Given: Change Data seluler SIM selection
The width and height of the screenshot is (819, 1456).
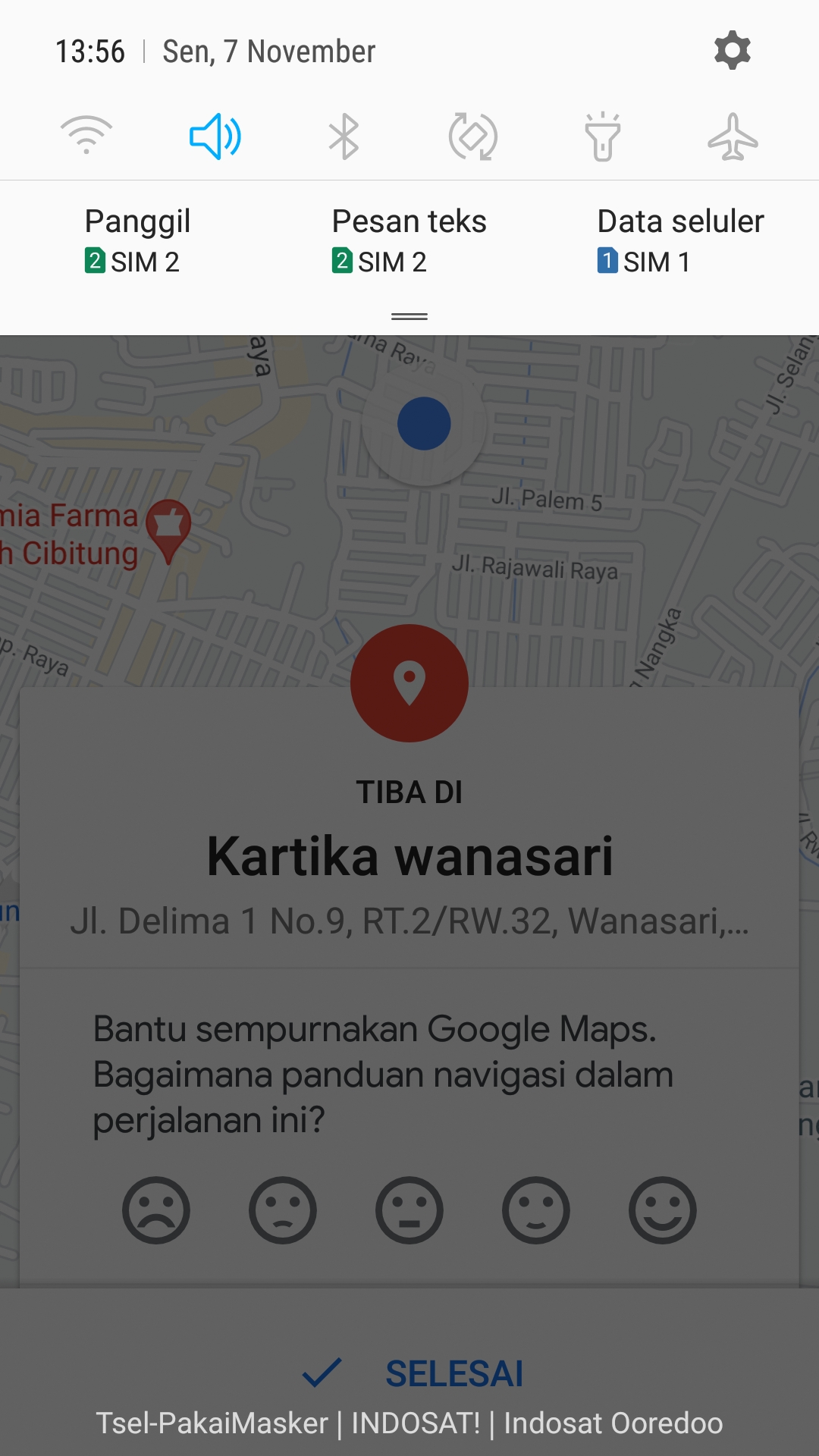Looking at the screenshot, I should click(679, 241).
